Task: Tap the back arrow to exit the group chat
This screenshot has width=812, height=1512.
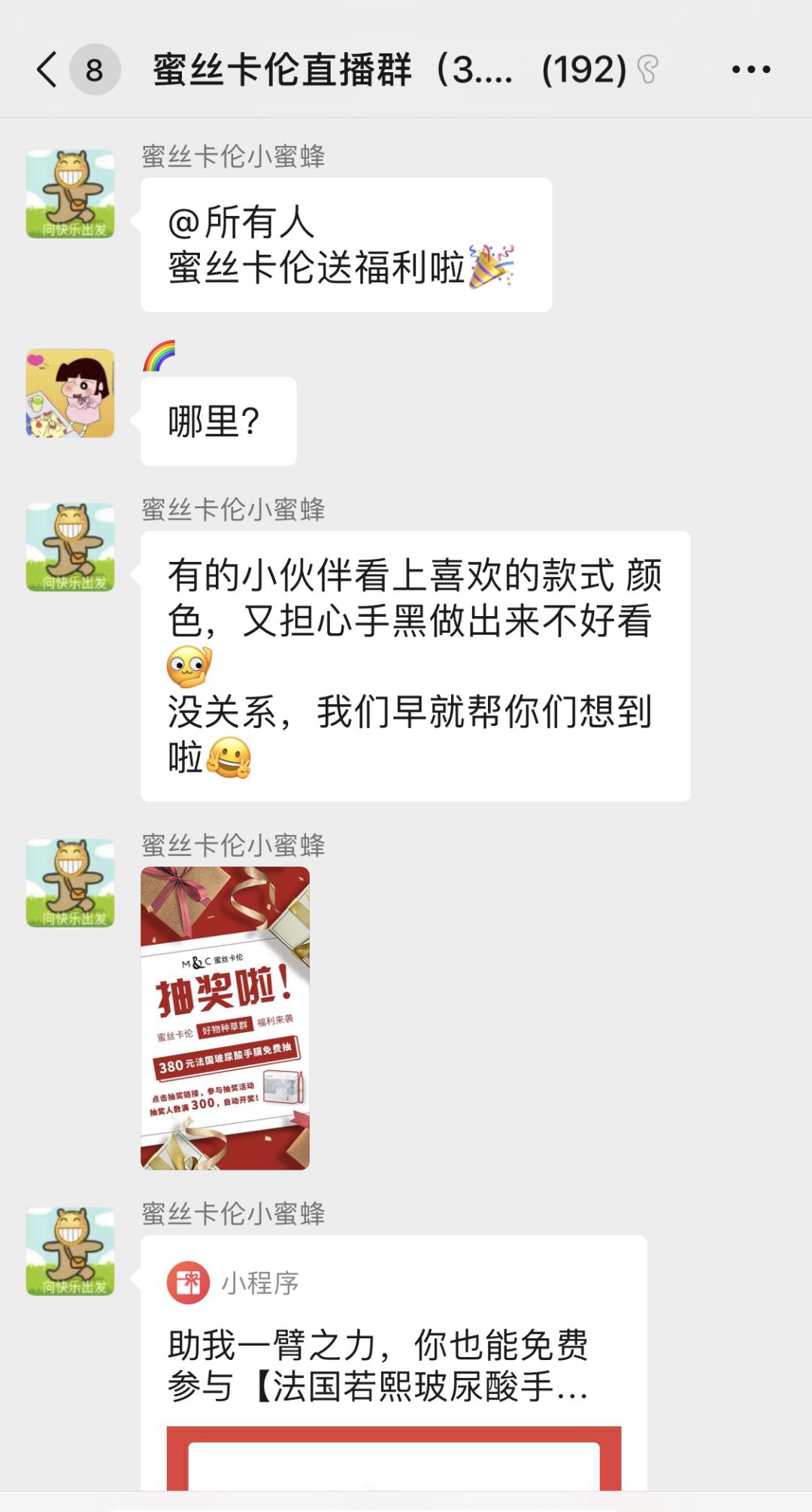Action: pyautogui.click(x=45, y=70)
